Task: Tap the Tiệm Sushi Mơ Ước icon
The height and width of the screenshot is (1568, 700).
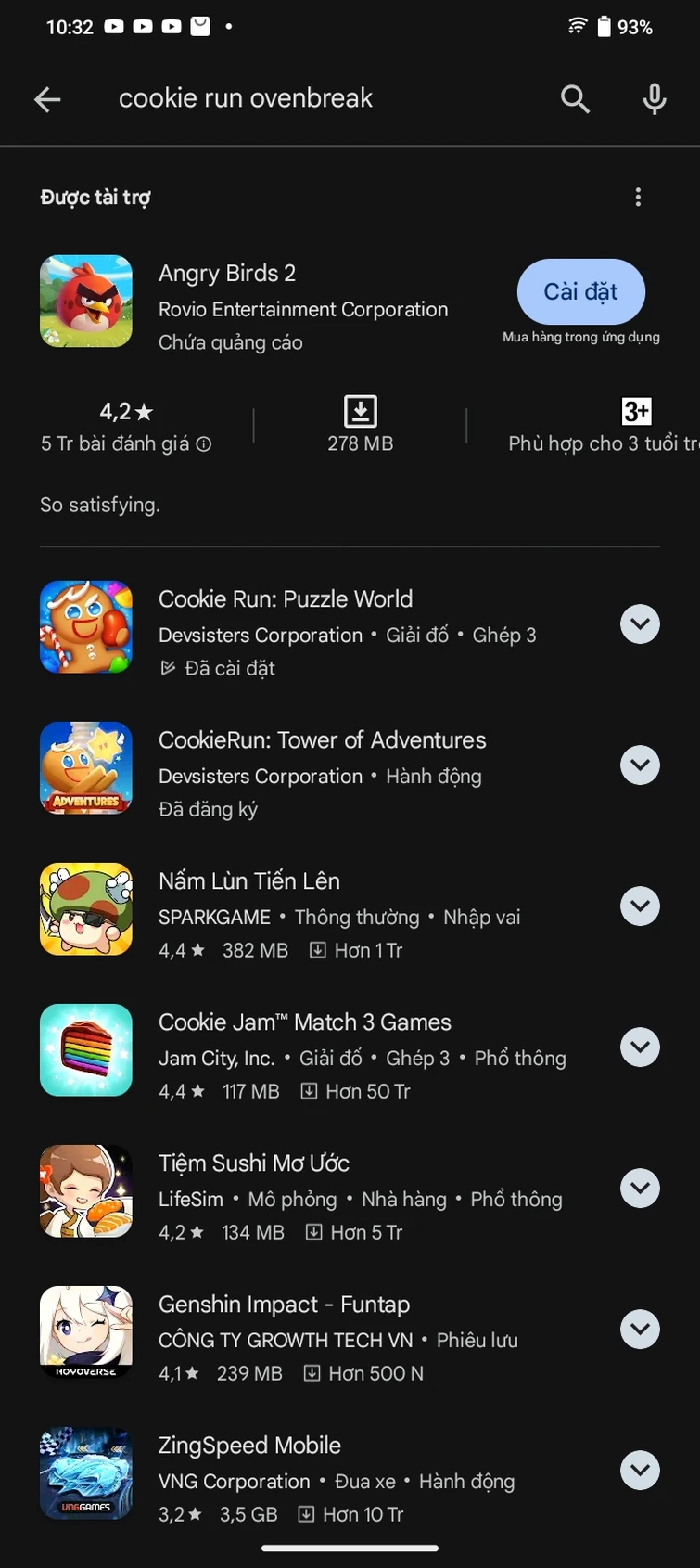Action: tap(85, 1190)
